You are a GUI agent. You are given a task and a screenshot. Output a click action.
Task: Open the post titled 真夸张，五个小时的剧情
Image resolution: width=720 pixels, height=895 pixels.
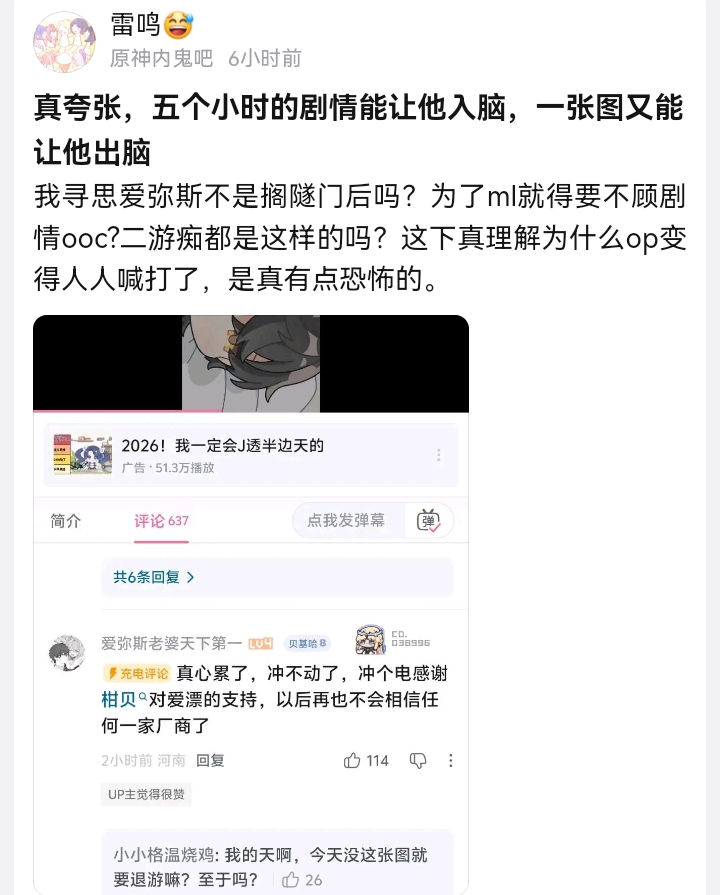click(x=359, y=130)
